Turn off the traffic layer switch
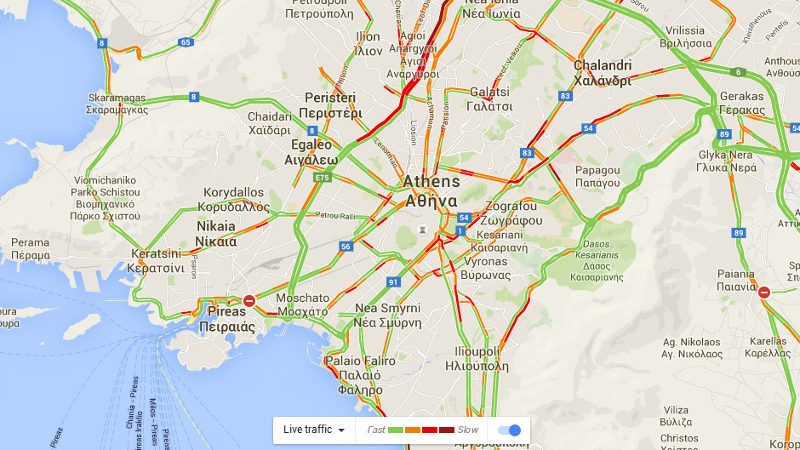Image resolution: width=800 pixels, height=450 pixels. pos(510,430)
